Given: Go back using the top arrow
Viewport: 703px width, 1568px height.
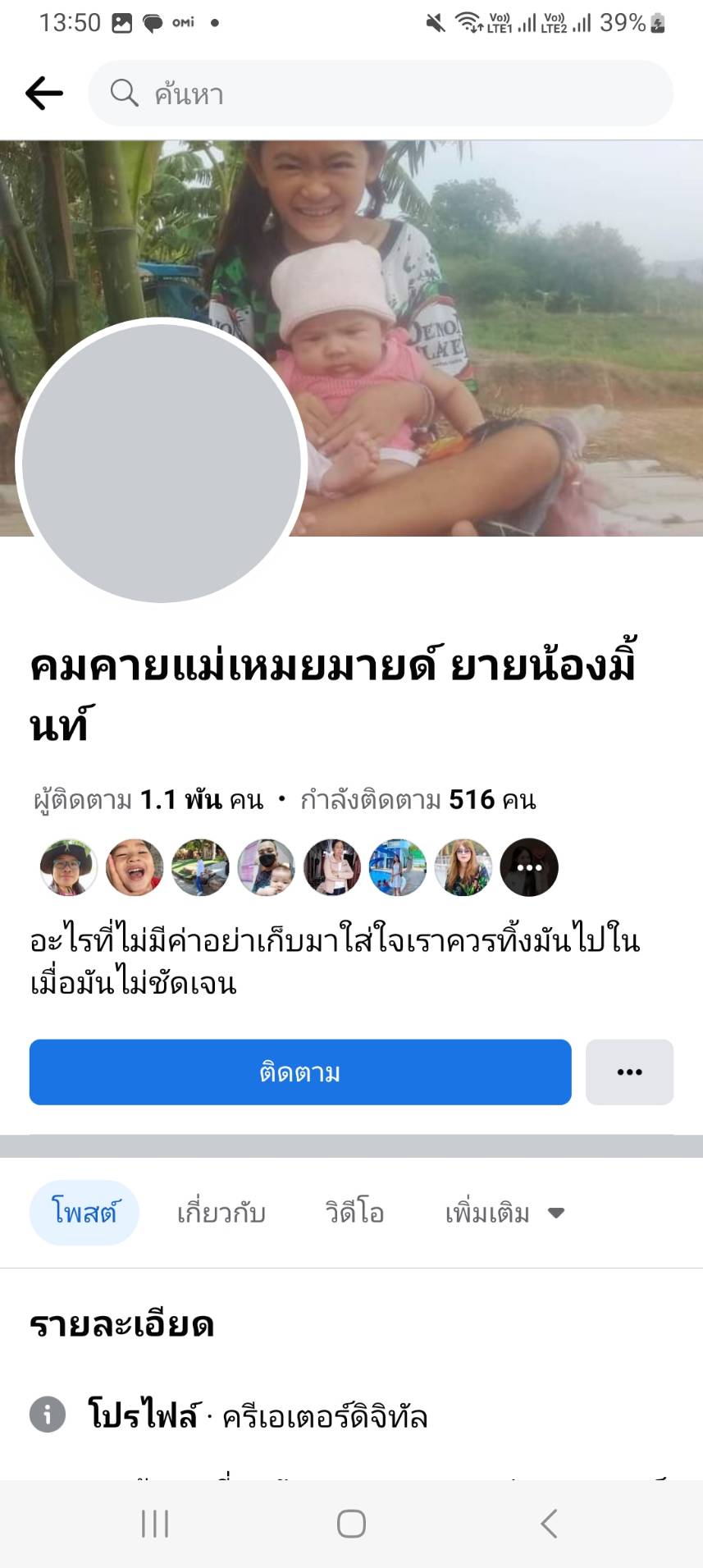Looking at the screenshot, I should [44, 94].
